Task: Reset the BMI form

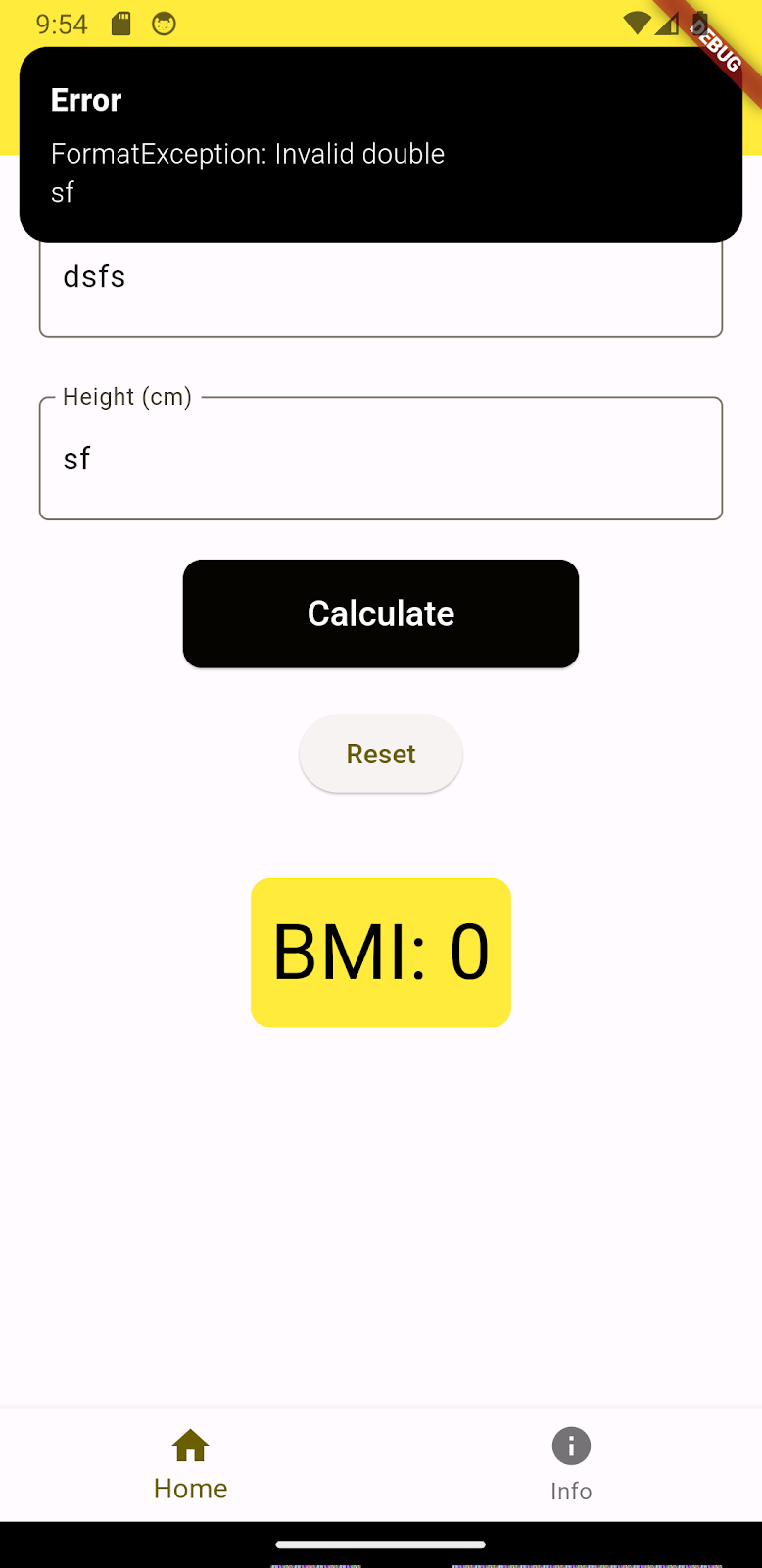Action: [381, 754]
